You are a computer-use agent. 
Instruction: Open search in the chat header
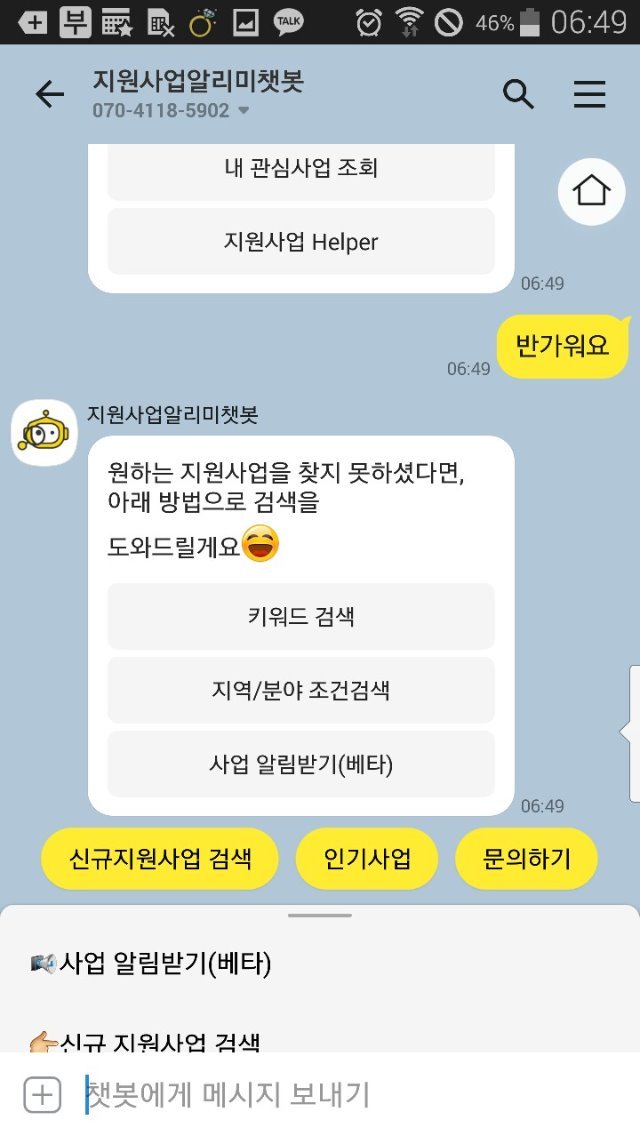pyautogui.click(x=518, y=94)
